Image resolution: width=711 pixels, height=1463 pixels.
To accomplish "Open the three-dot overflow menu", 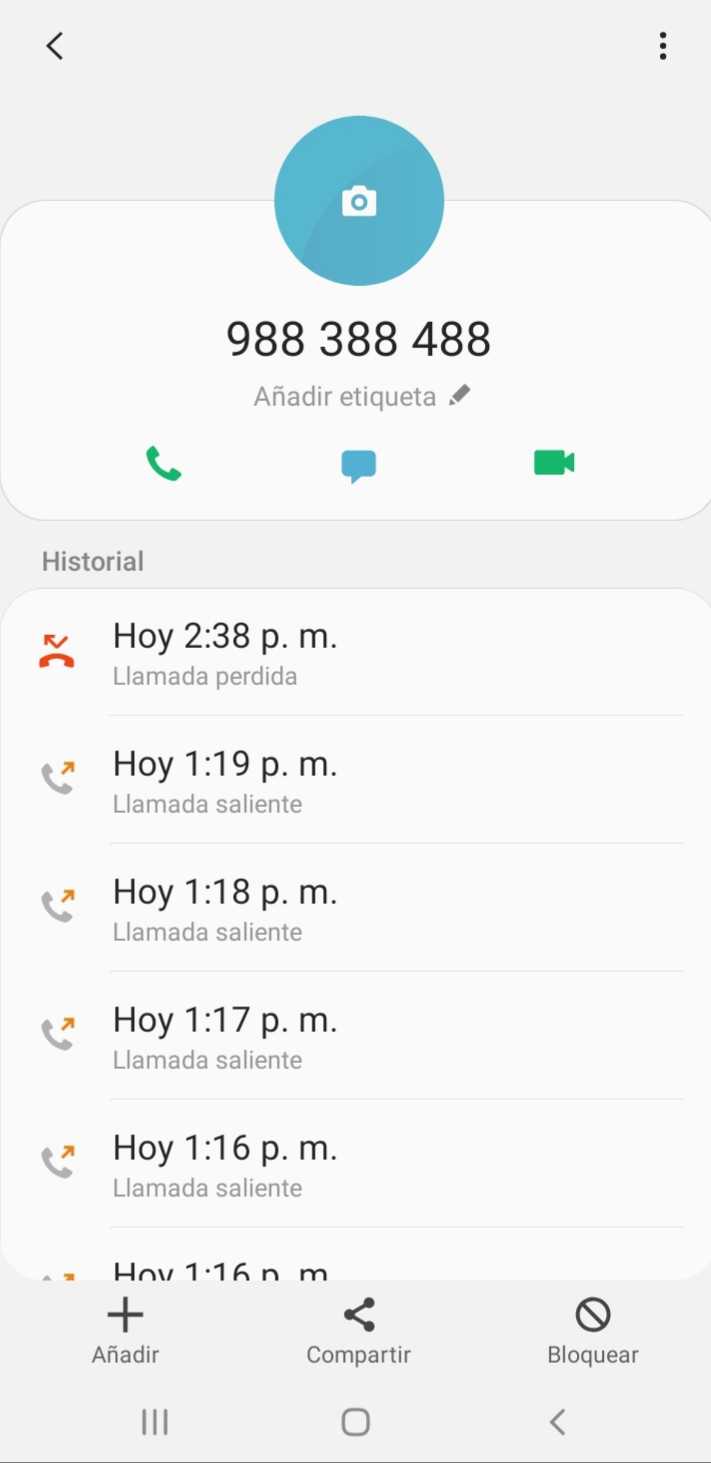I will [662, 46].
